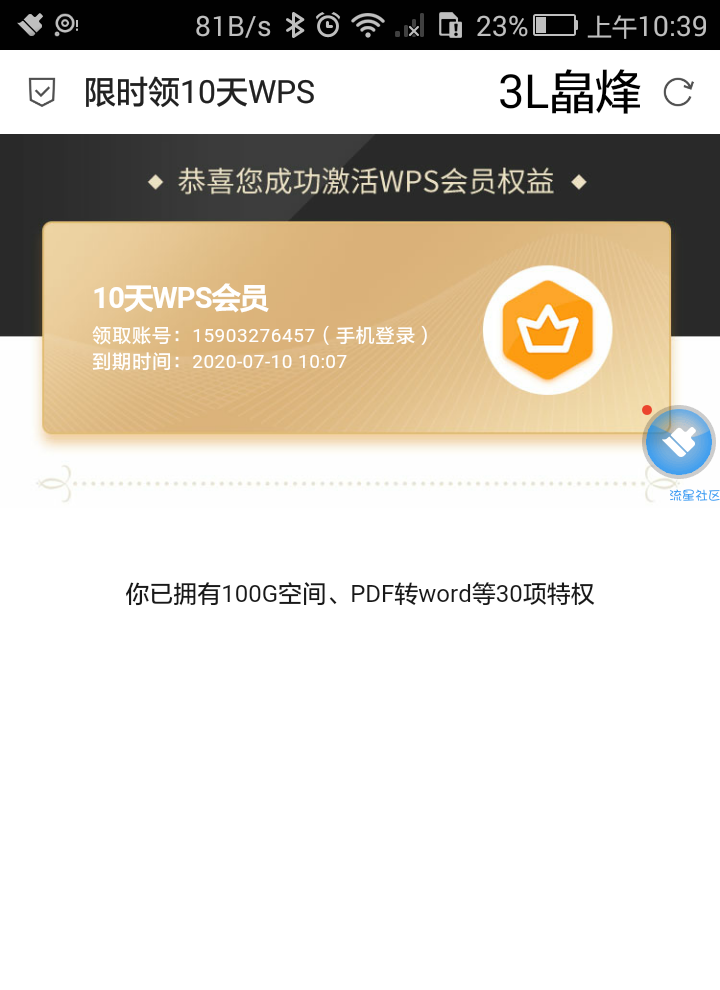Open the floating blue broom cleaner button

coord(679,442)
